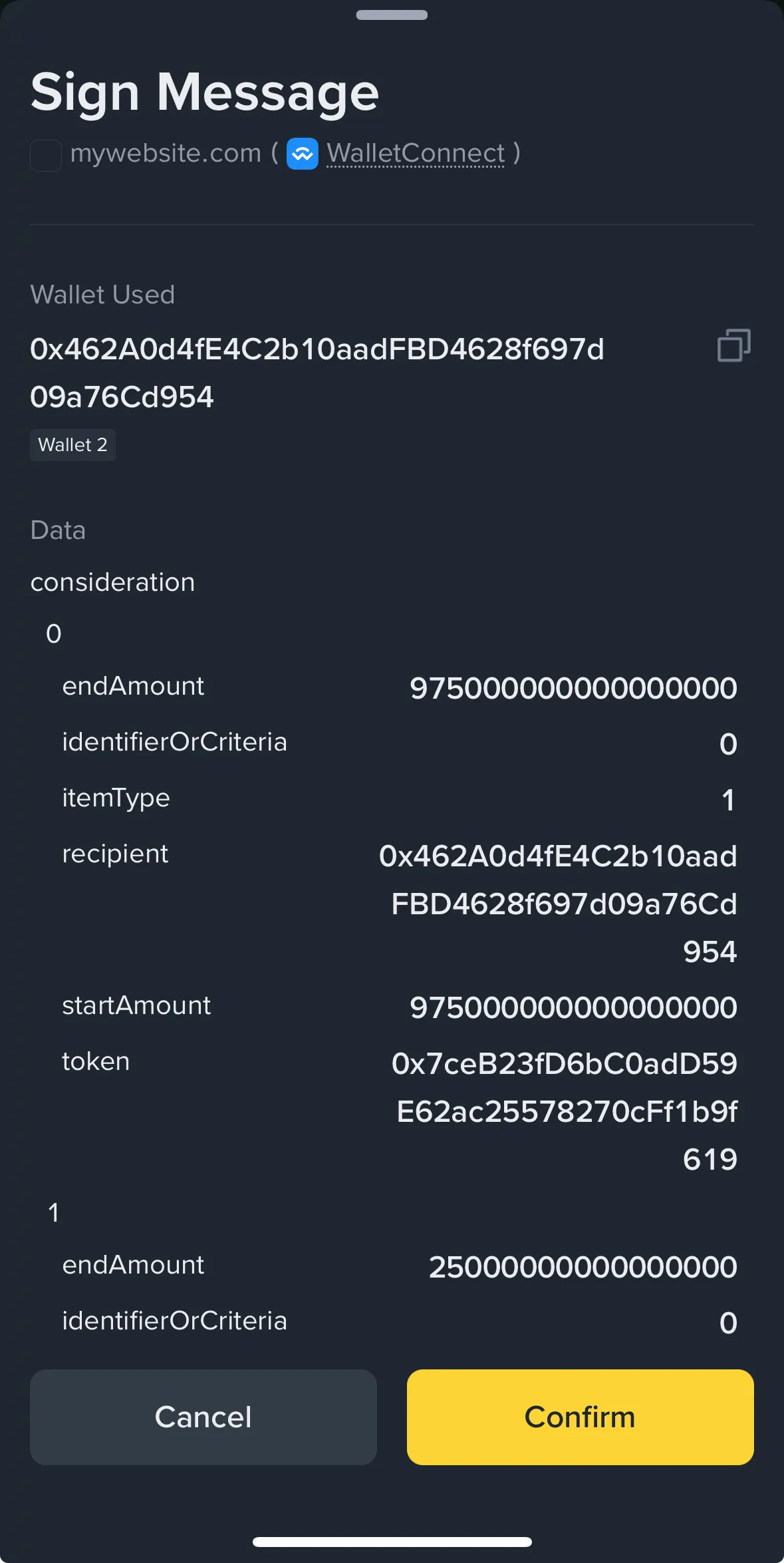
Task: Toggle the mywebsite.com verification checkbox
Action: pyautogui.click(x=45, y=154)
